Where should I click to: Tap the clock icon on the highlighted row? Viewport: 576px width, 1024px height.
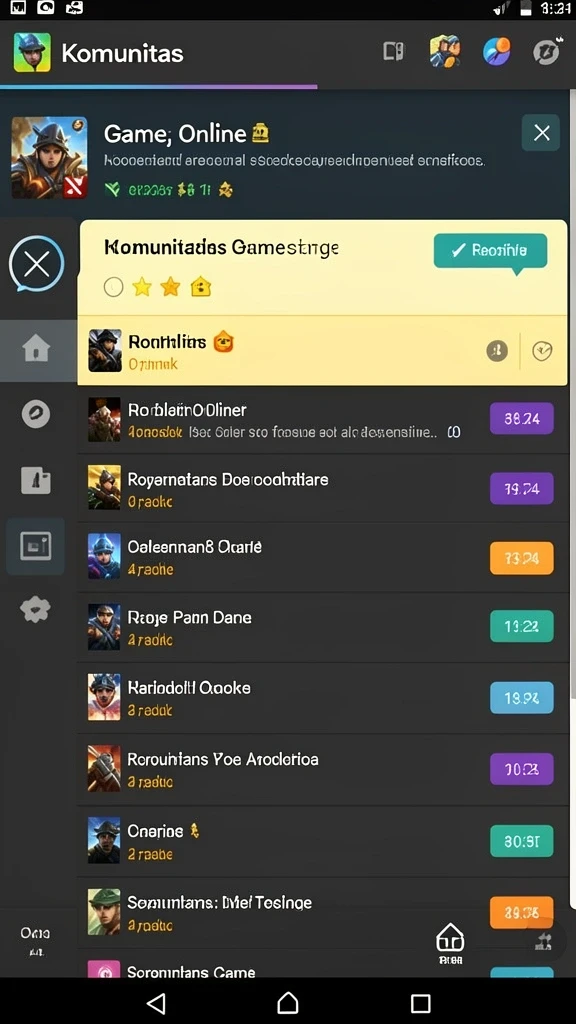tap(542, 351)
